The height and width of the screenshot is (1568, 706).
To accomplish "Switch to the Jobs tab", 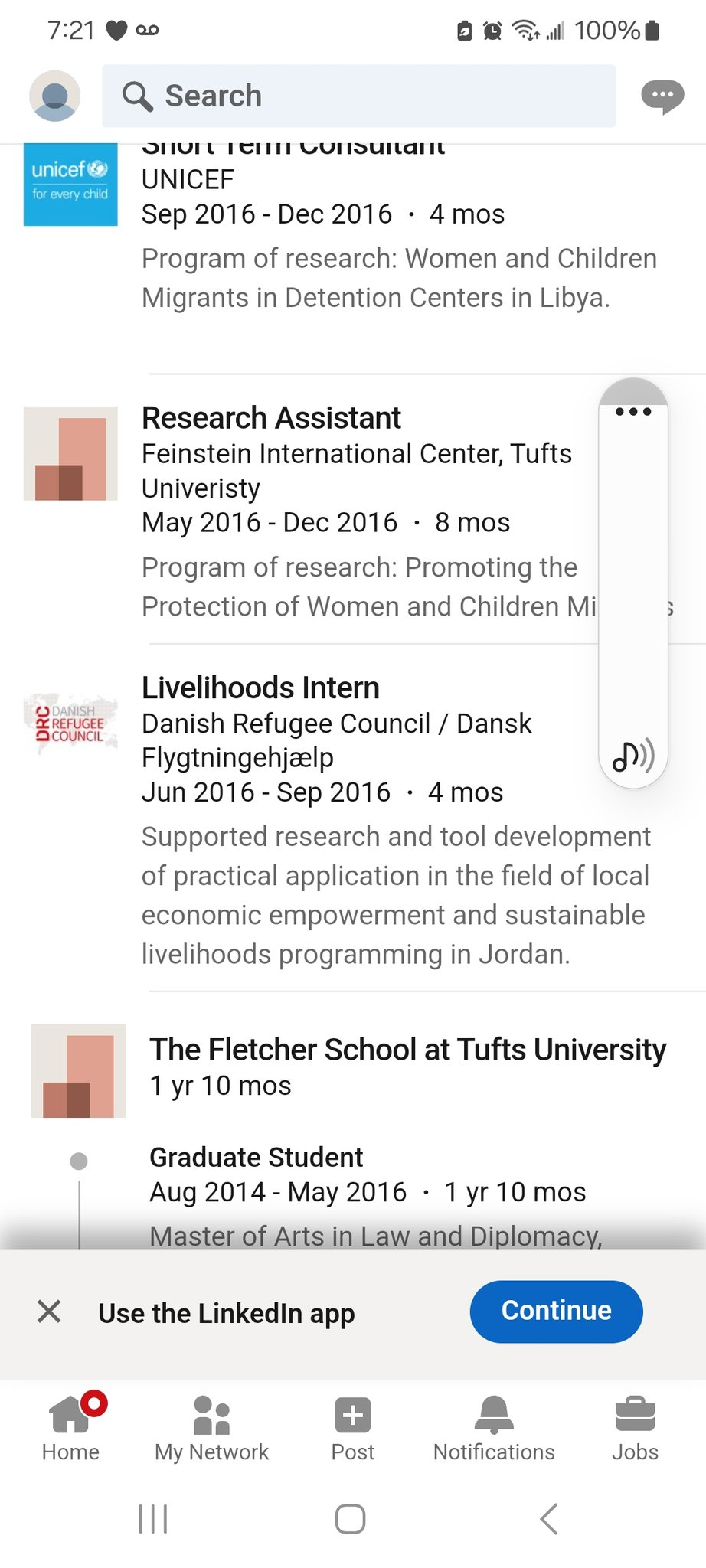I will pos(635,1427).
